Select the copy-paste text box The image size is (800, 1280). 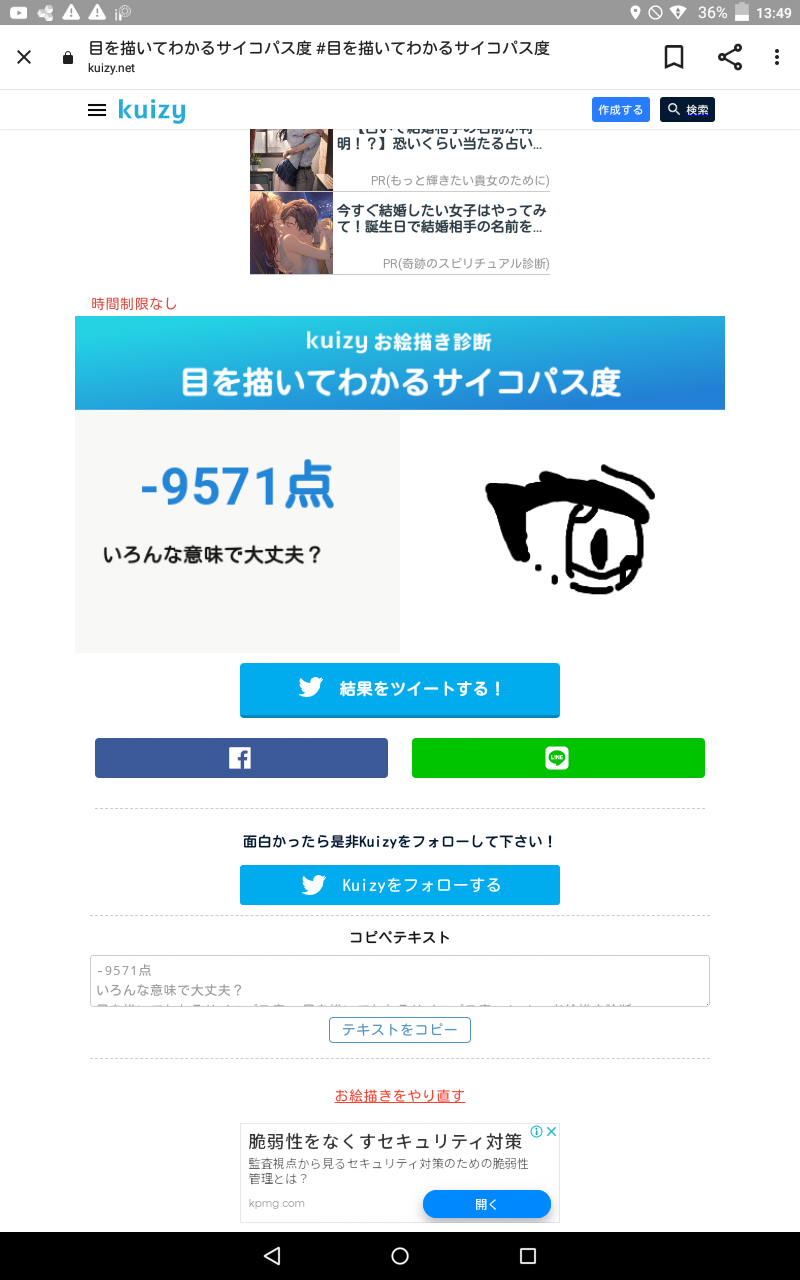click(x=400, y=980)
